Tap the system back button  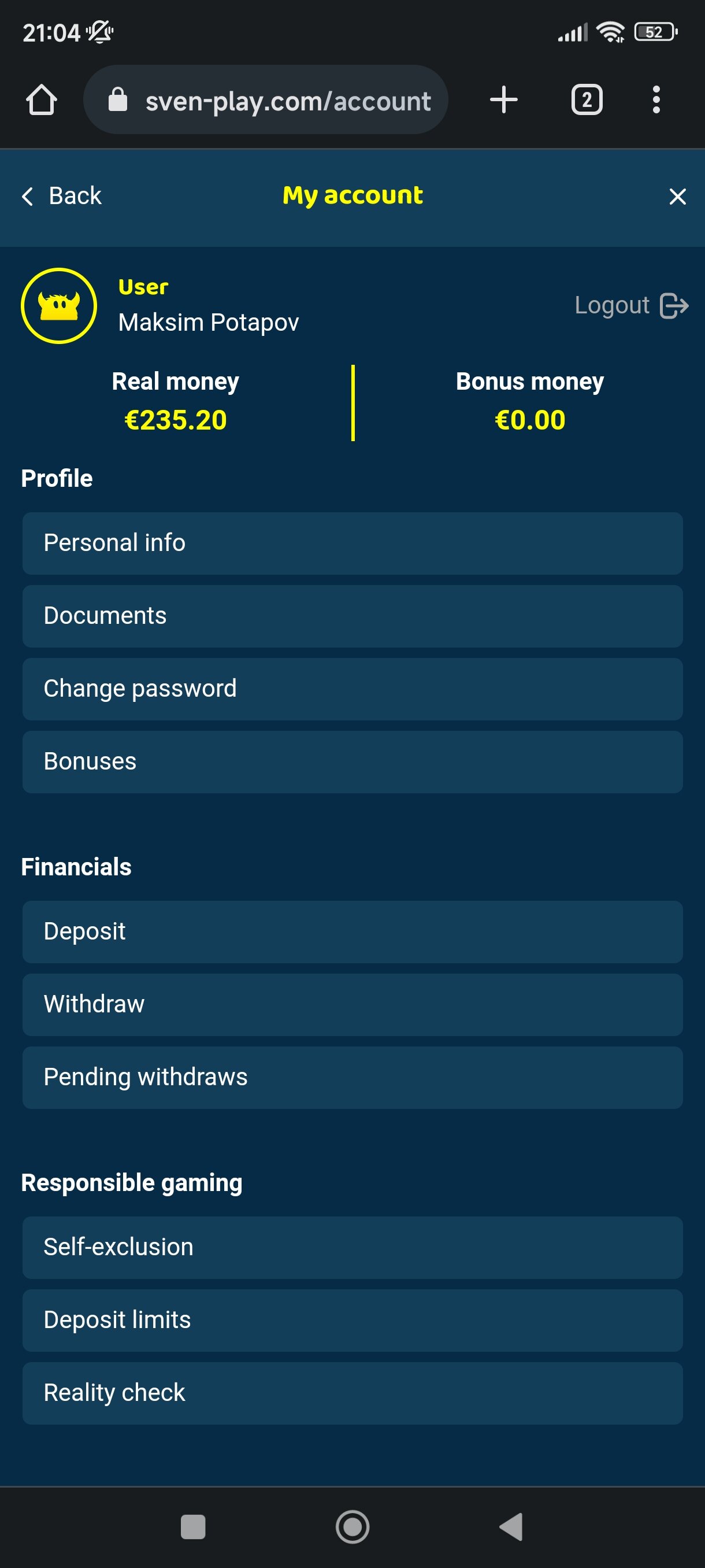510,1526
